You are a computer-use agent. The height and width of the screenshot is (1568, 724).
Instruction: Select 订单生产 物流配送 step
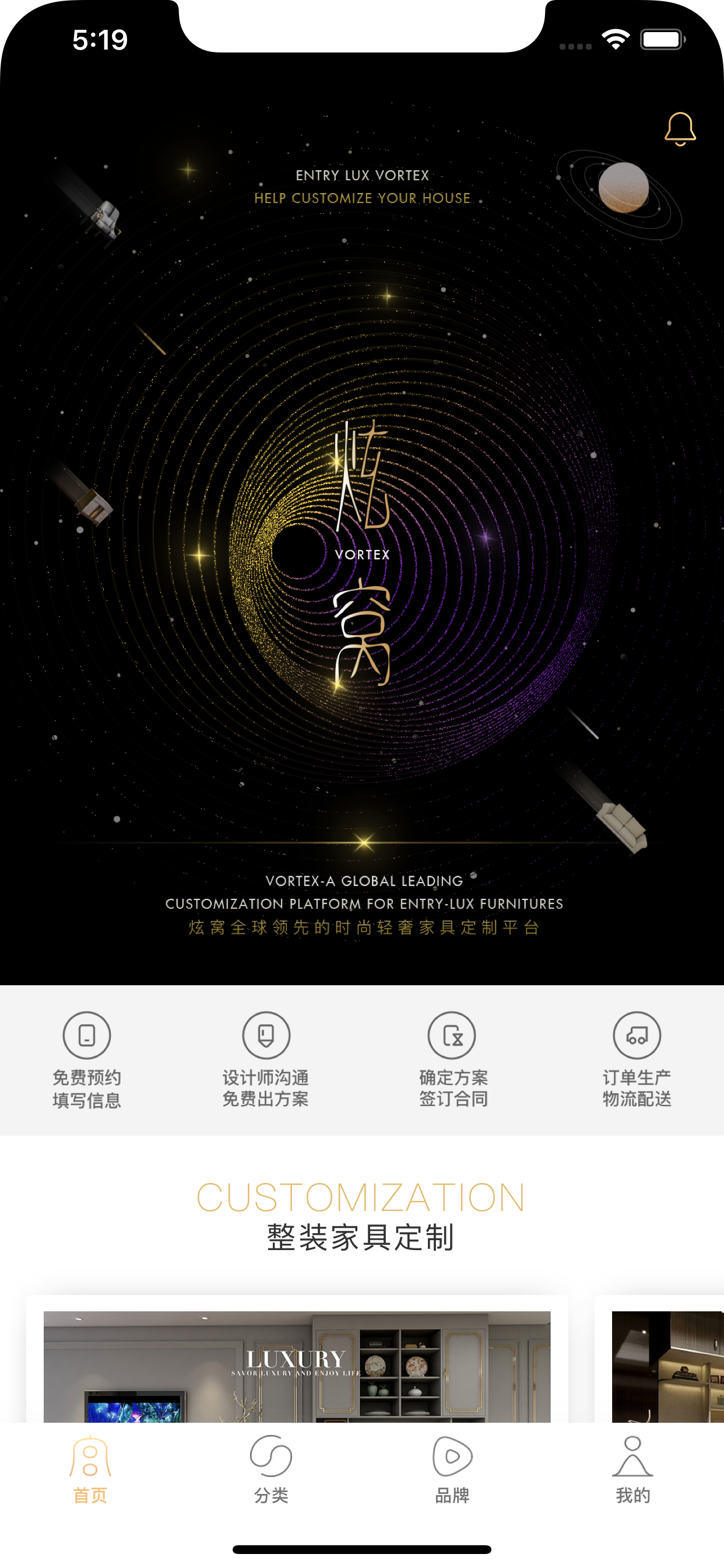click(637, 1060)
